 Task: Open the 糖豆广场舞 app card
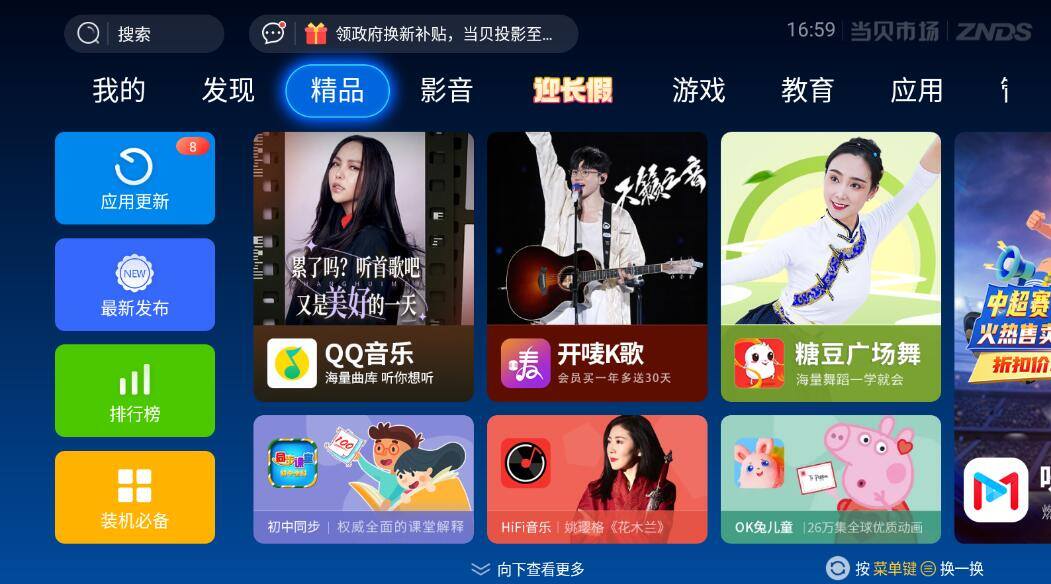click(x=830, y=267)
